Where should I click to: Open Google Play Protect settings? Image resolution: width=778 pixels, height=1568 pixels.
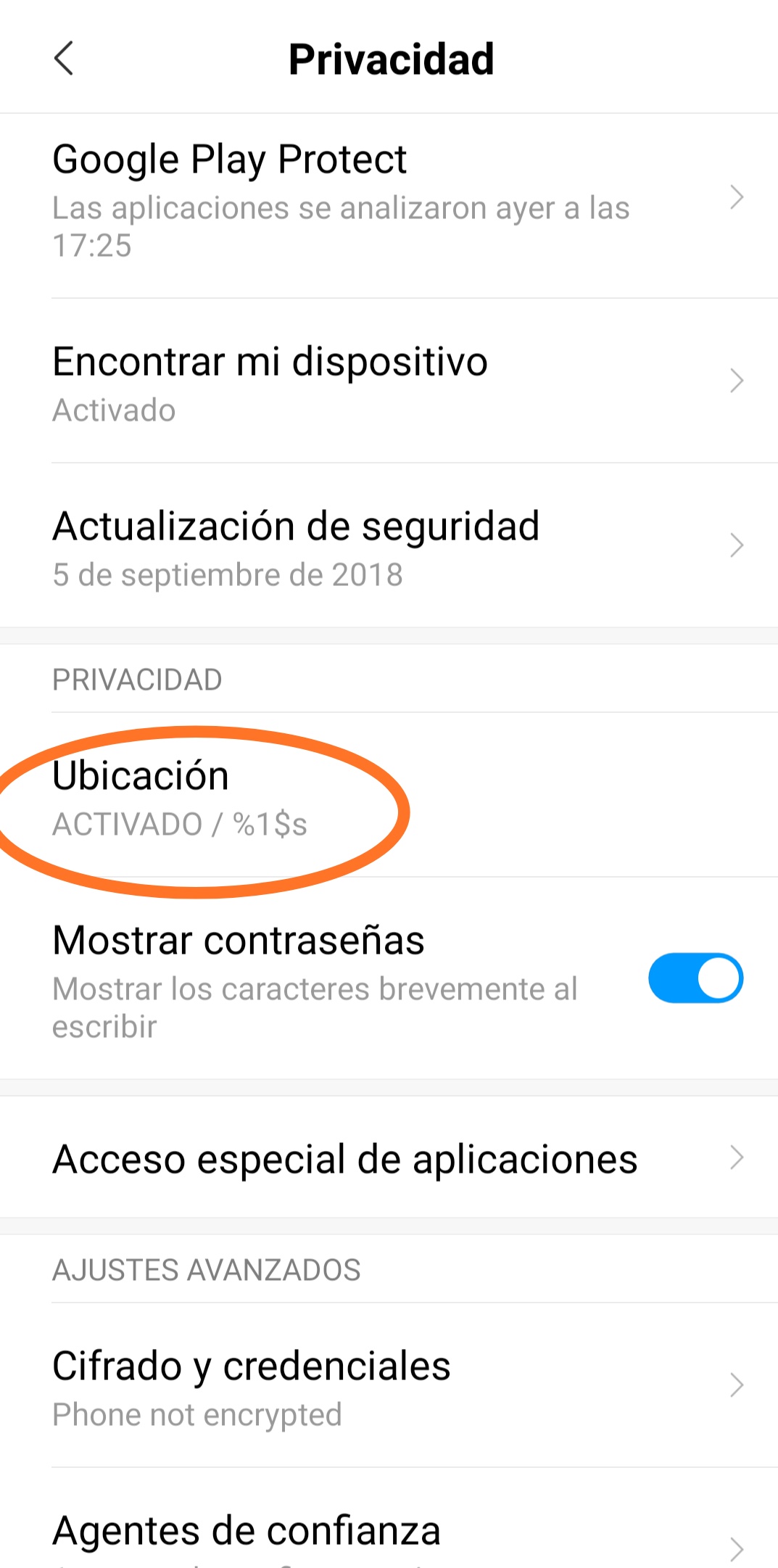click(389, 205)
